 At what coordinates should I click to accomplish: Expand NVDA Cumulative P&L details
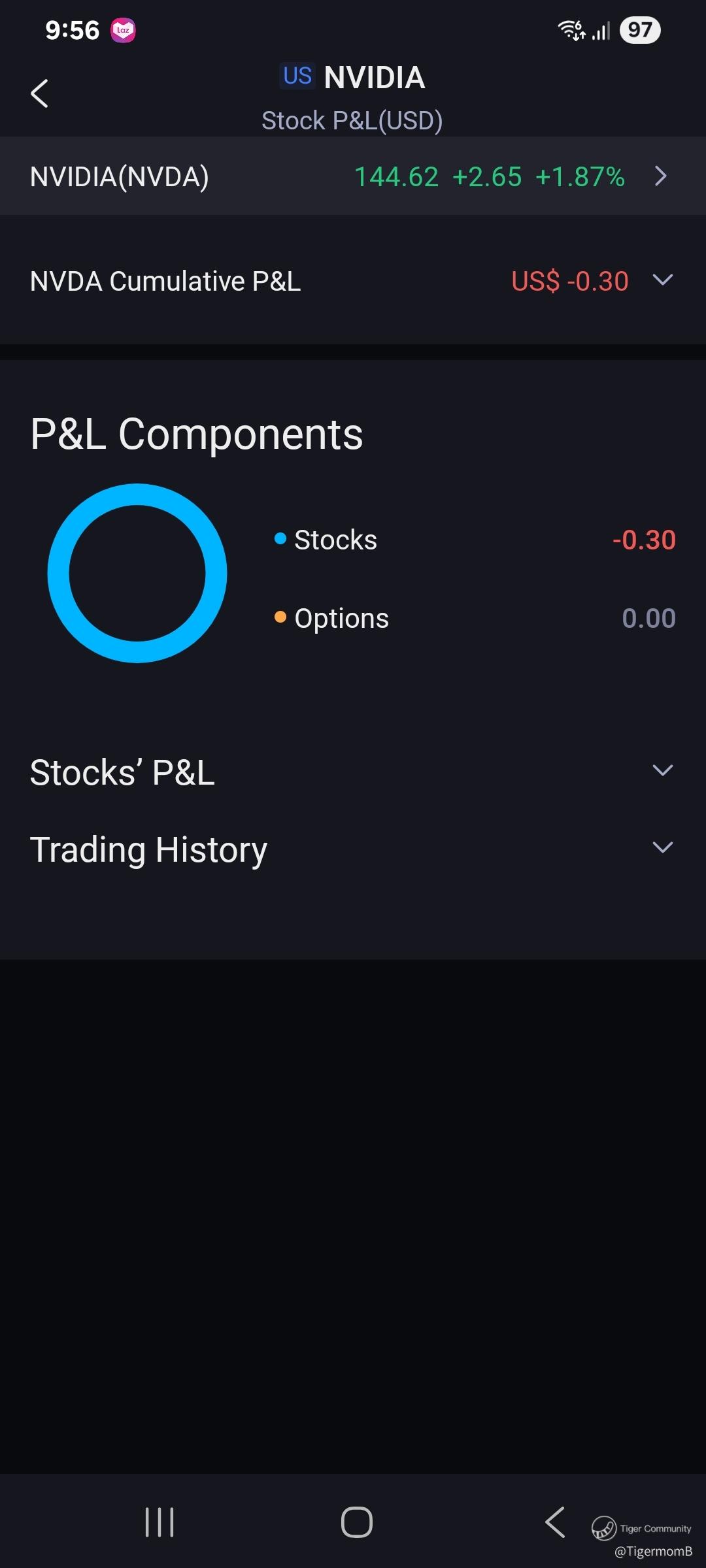point(662,280)
